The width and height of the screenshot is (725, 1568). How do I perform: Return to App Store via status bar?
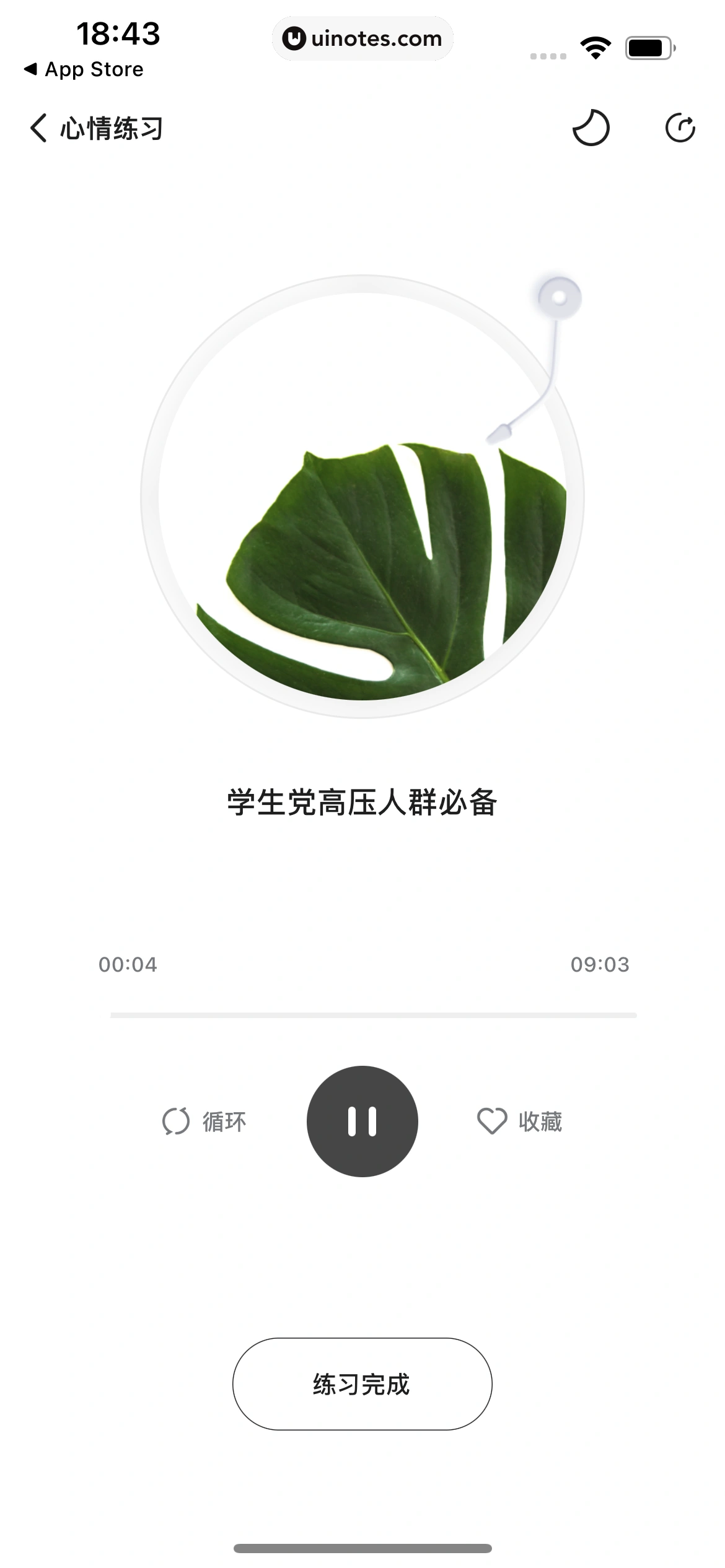click(84, 69)
